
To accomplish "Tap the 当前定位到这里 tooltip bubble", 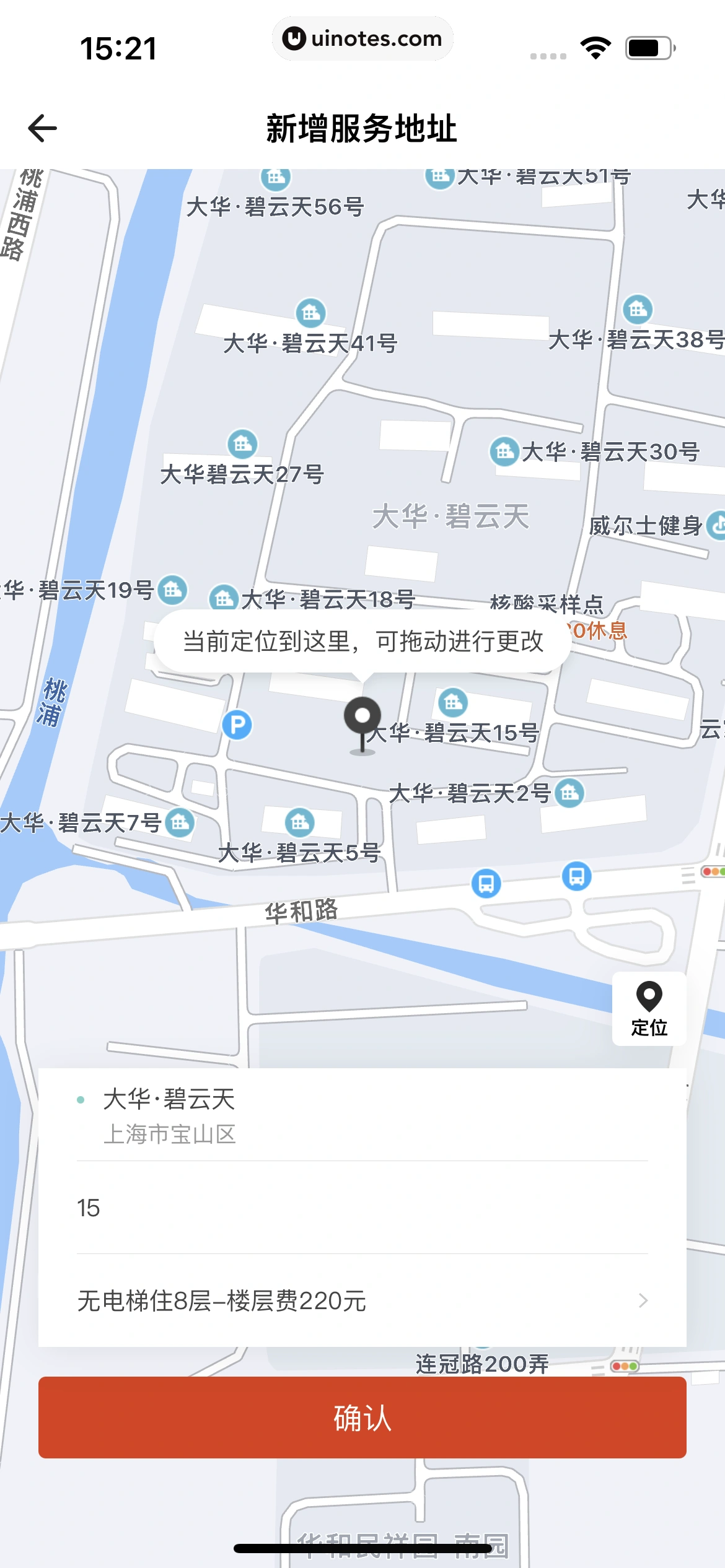I will (x=363, y=642).
